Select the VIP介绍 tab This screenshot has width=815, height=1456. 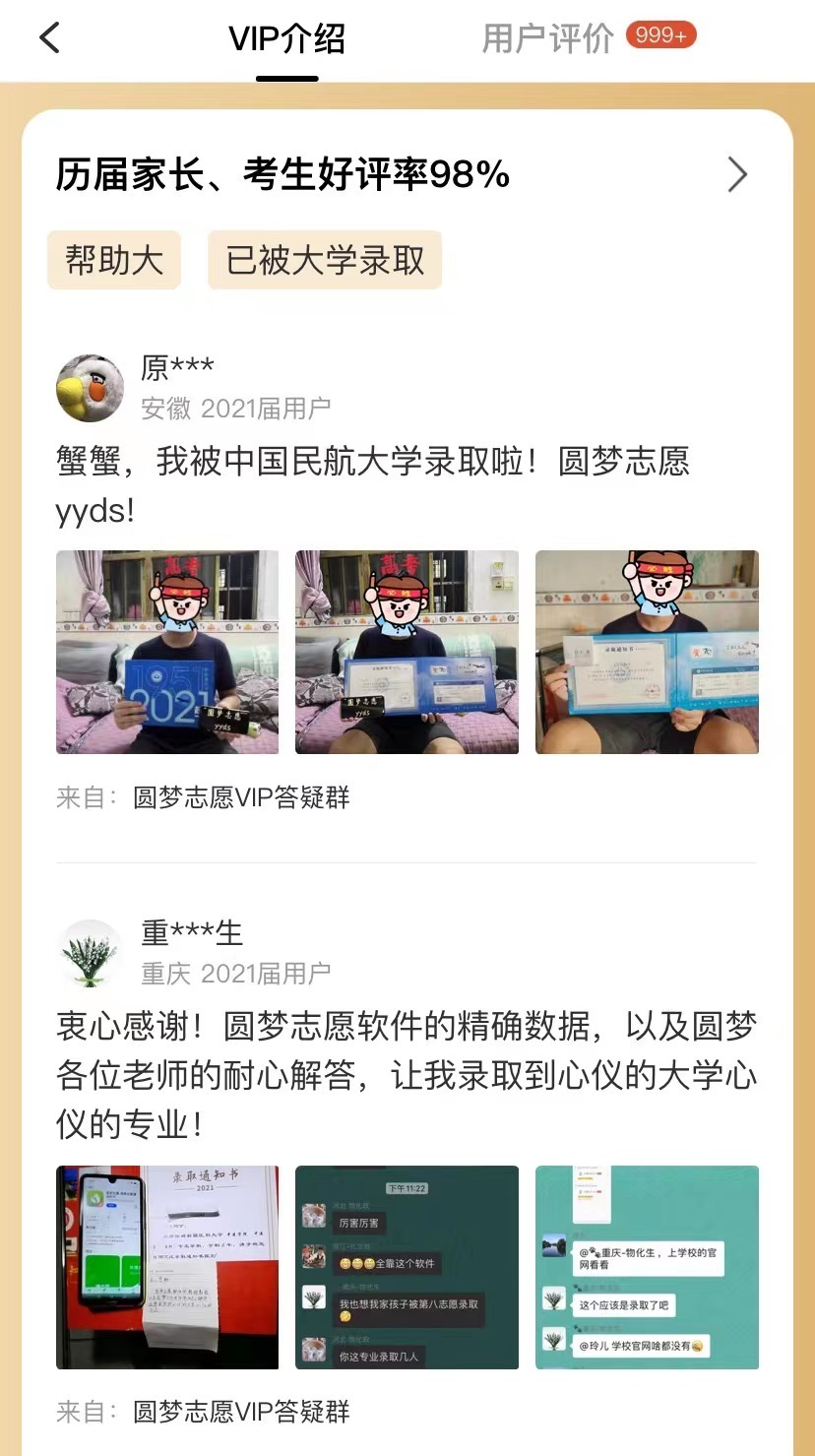click(x=286, y=39)
